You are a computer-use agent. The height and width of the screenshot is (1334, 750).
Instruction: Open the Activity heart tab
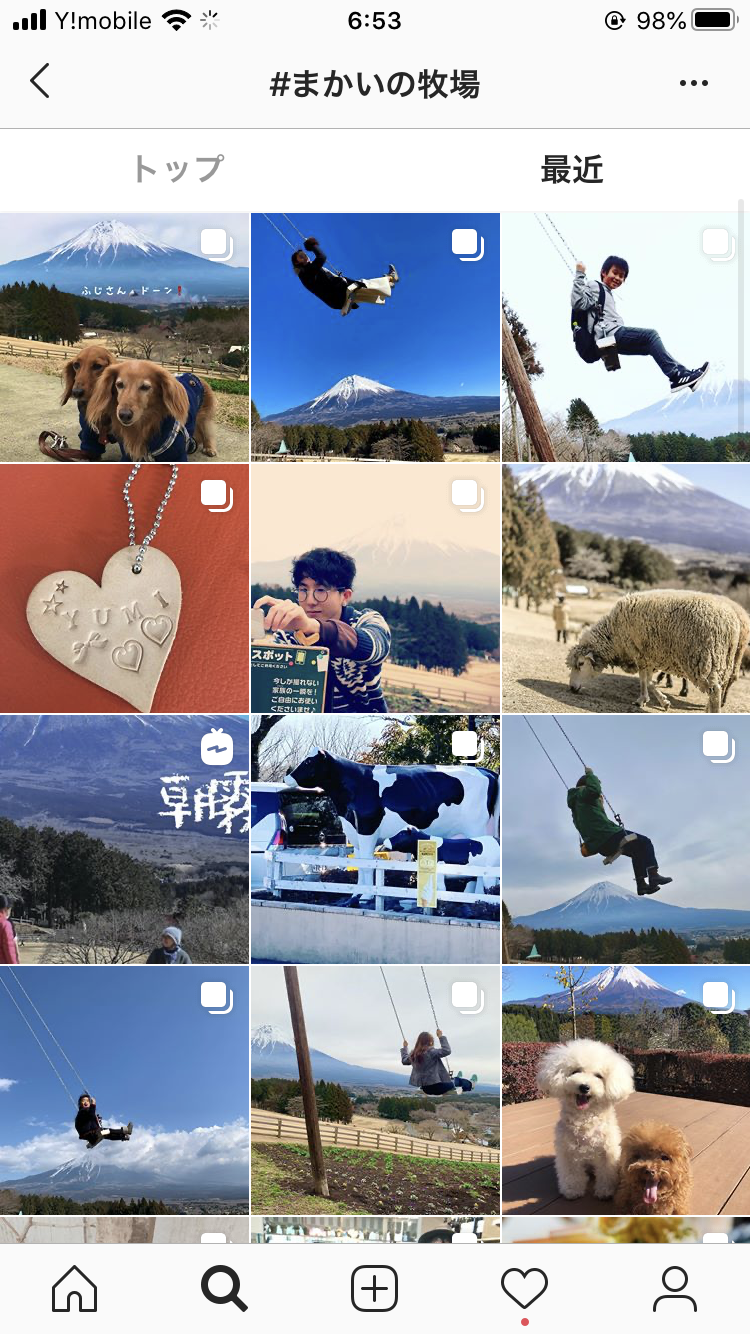click(x=525, y=1289)
